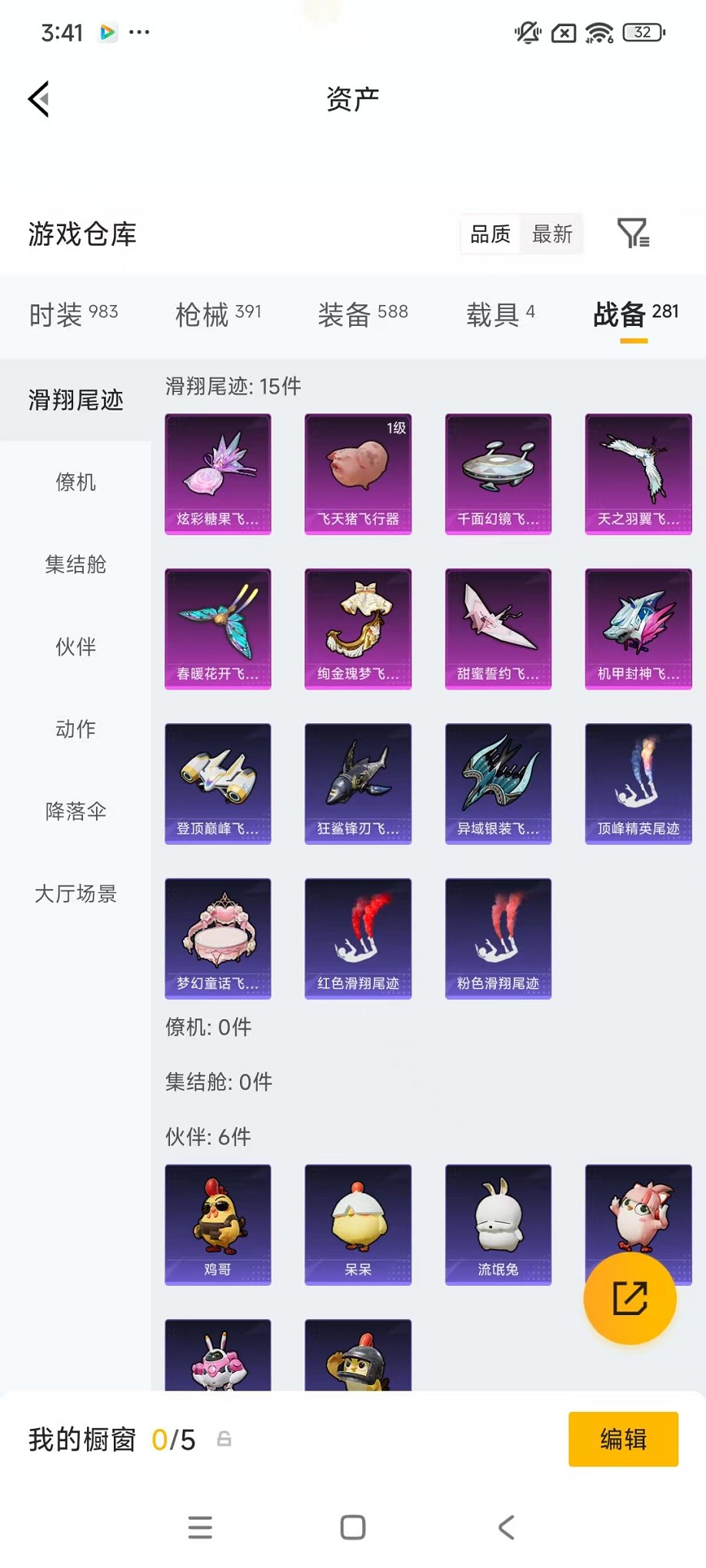Switch sorting to 品质

(x=490, y=234)
